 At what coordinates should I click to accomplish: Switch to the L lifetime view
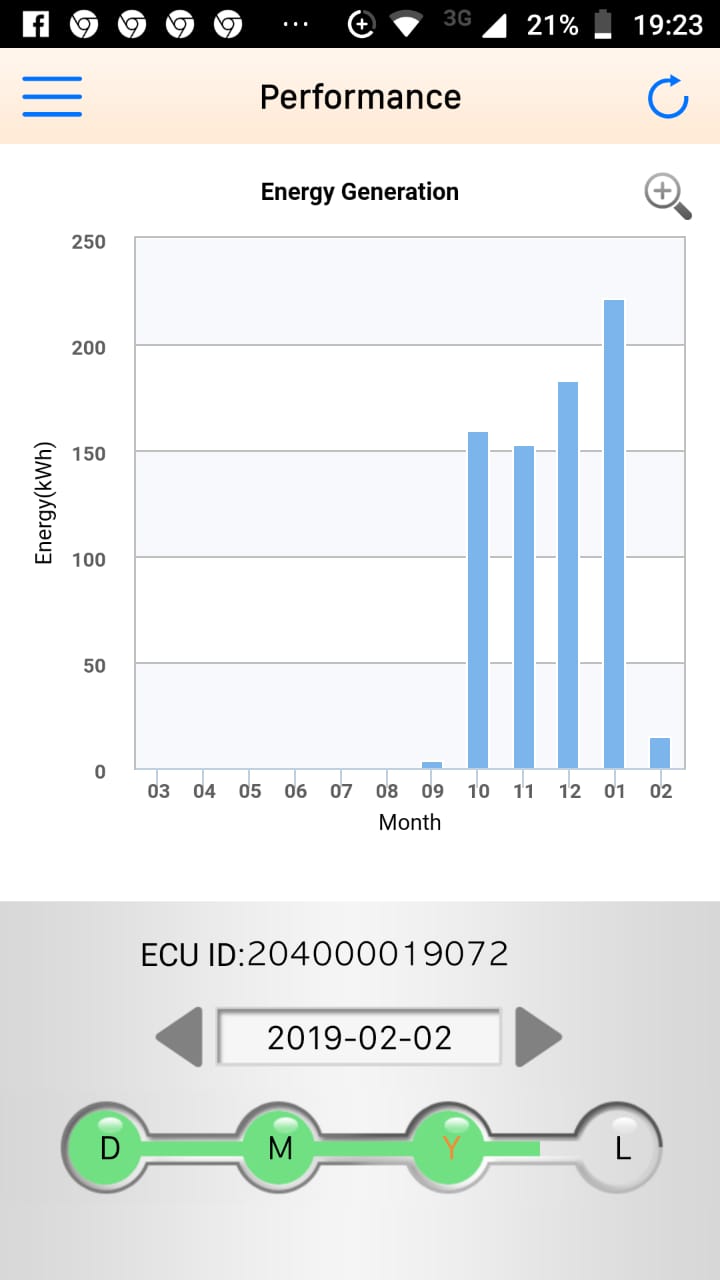[622, 1148]
